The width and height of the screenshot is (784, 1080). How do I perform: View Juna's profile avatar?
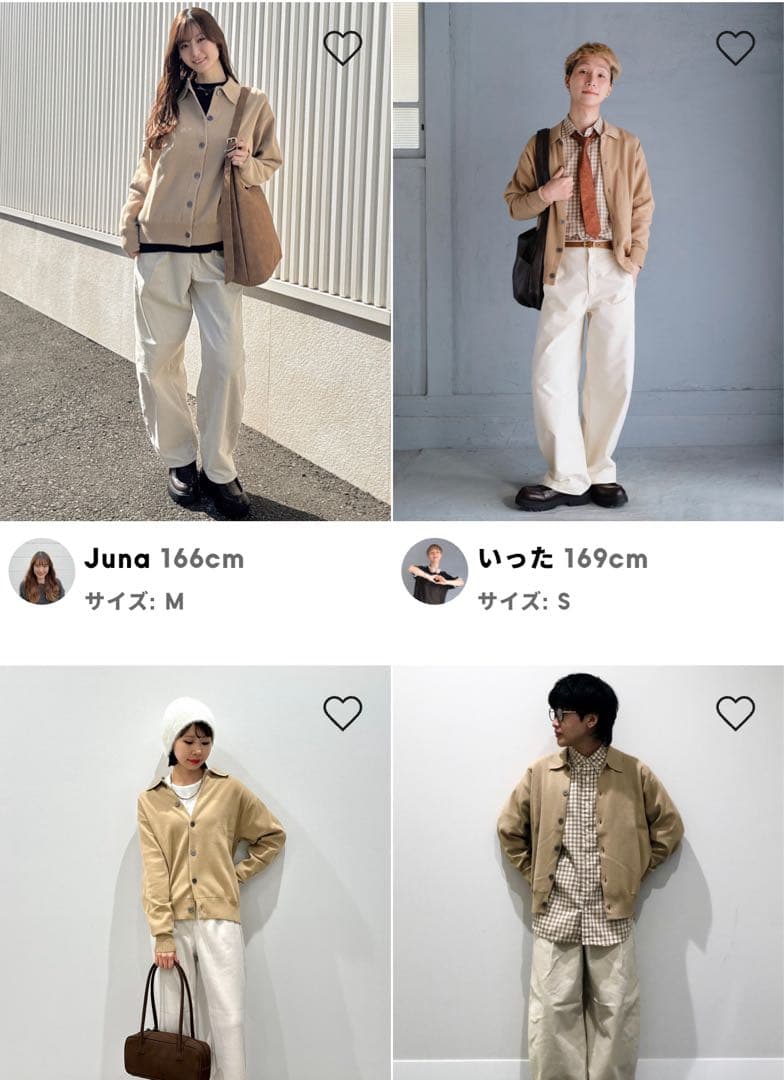pyautogui.click(x=42, y=571)
